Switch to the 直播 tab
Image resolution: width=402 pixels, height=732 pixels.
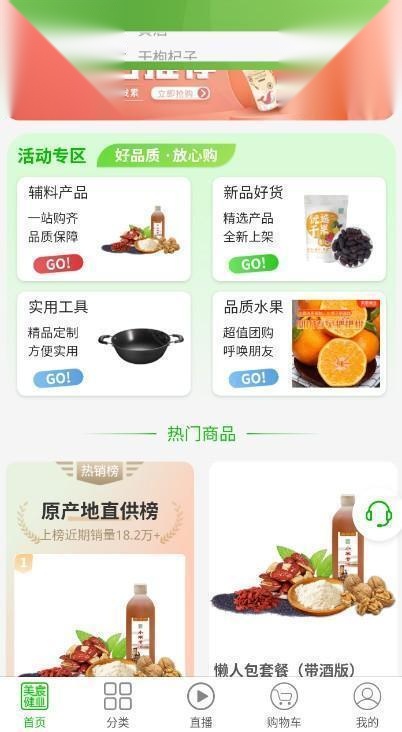click(201, 704)
